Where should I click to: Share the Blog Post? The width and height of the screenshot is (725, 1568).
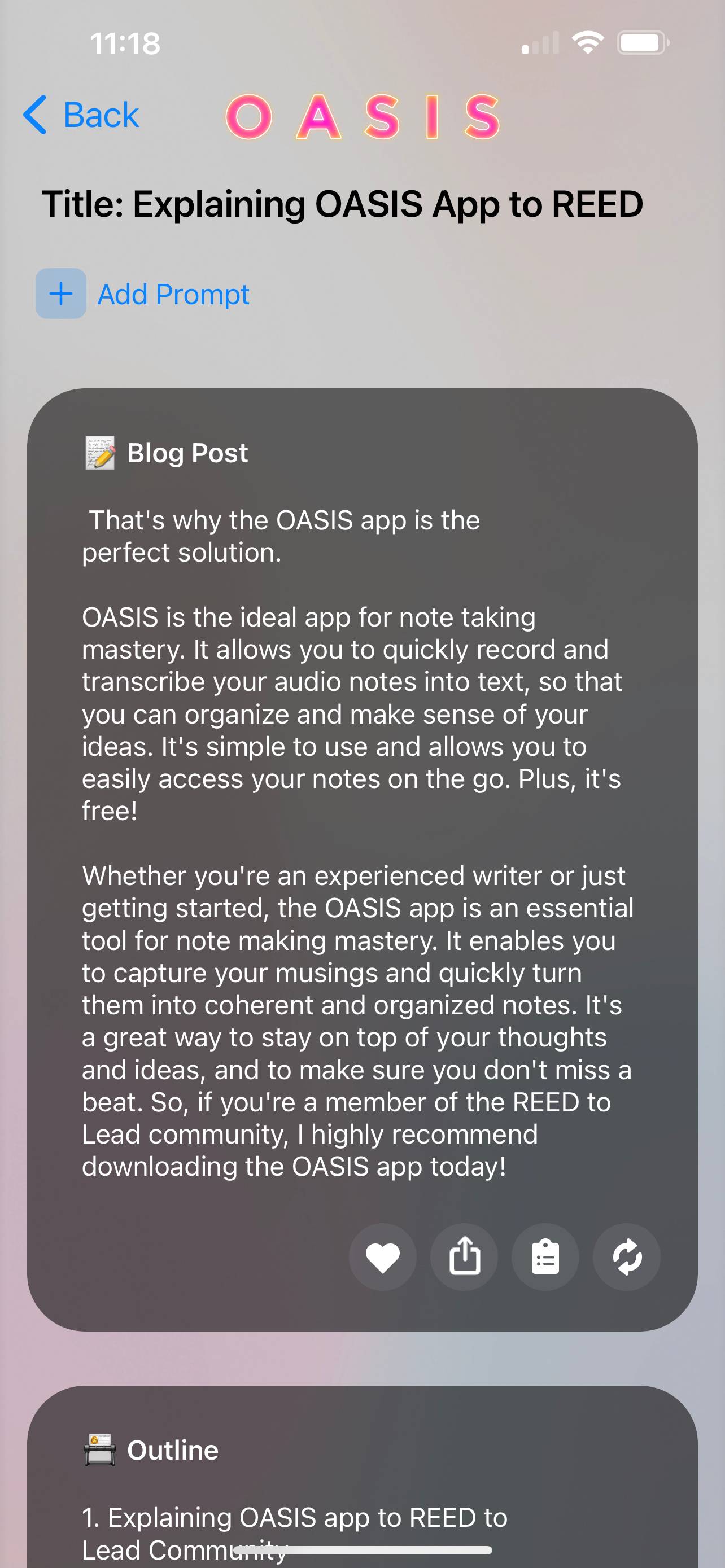click(x=465, y=1257)
